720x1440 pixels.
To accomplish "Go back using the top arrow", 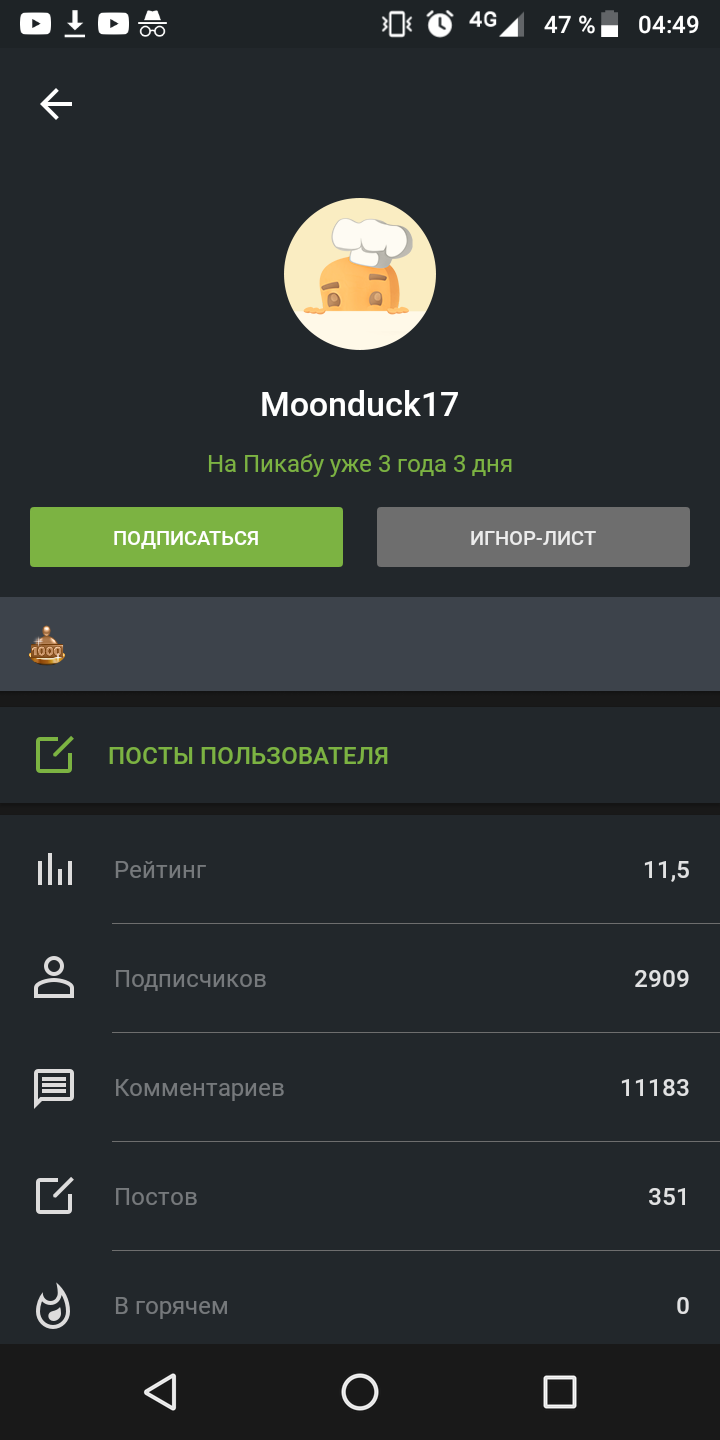I will pyautogui.click(x=56, y=104).
